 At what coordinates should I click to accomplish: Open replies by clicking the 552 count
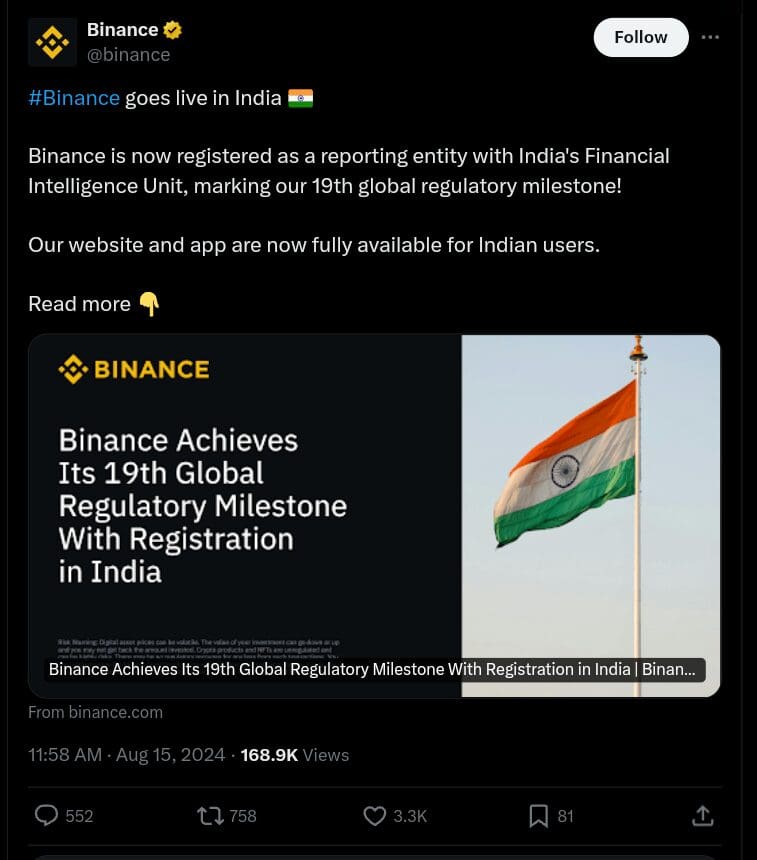pos(79,816)
